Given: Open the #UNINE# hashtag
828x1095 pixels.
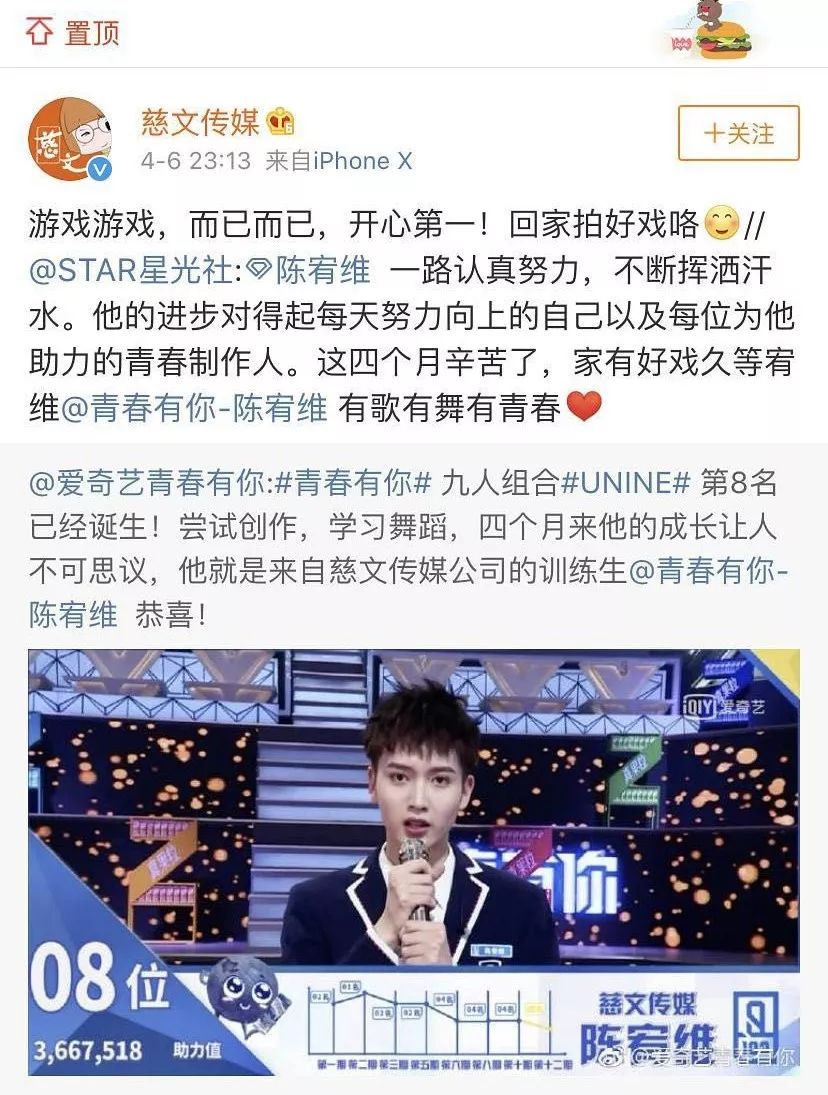Looking at the screenshot, I should tap(625, 482).
